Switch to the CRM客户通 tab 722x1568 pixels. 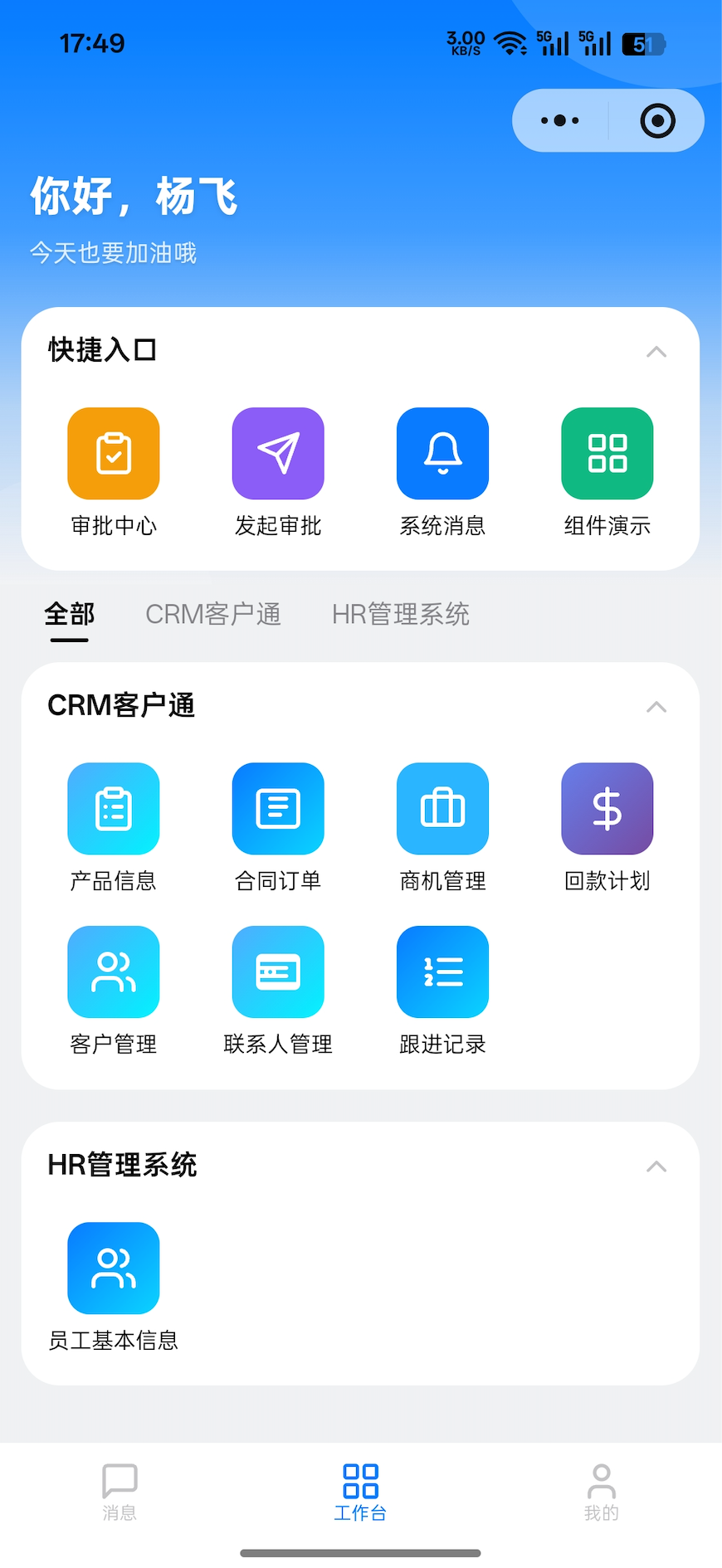point(213,614)
